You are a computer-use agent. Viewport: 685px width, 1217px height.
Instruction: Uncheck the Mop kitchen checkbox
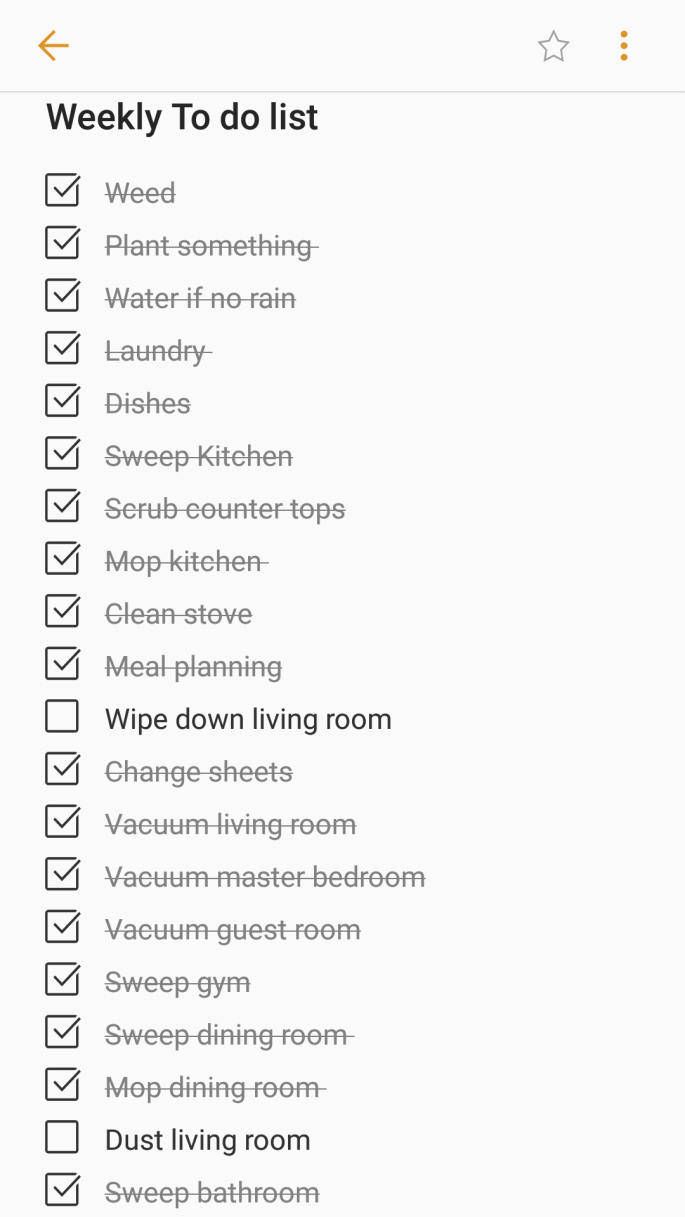pos(62,559)
